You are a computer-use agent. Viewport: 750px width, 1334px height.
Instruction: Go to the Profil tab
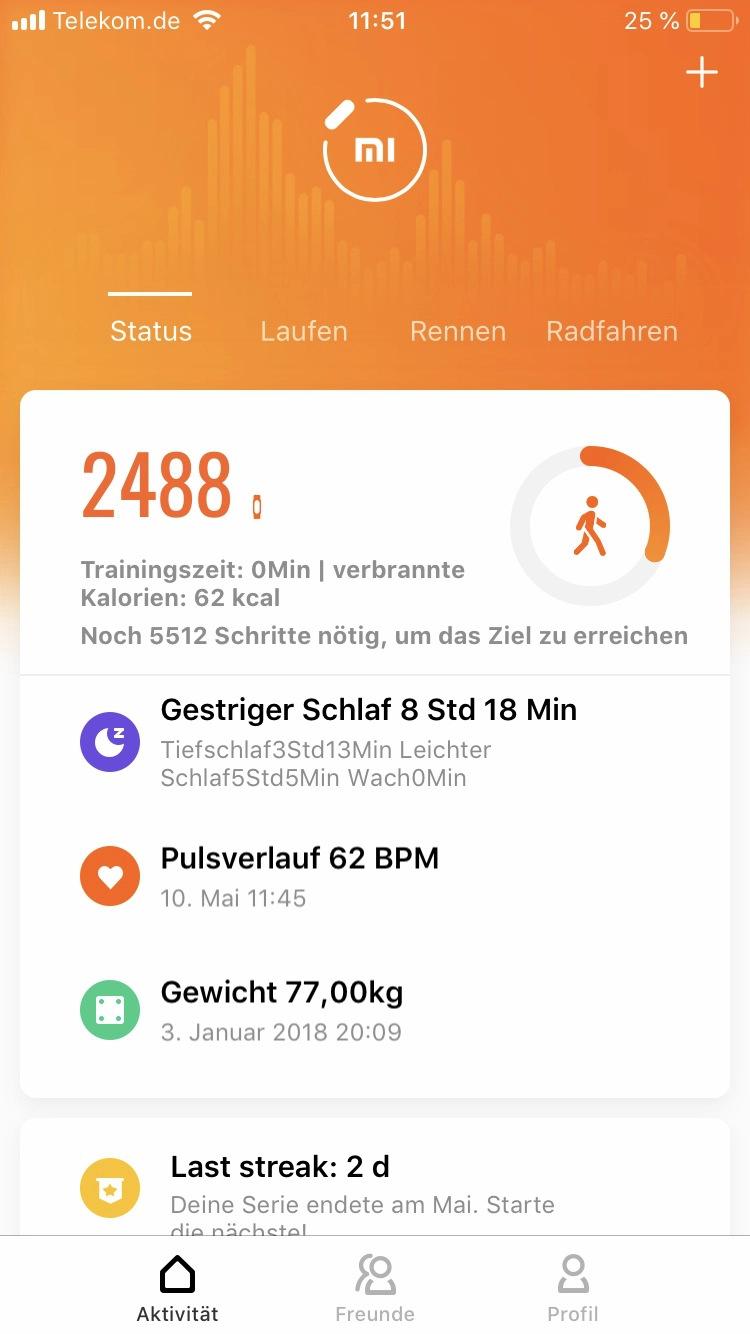click(x=573, y=1288)
